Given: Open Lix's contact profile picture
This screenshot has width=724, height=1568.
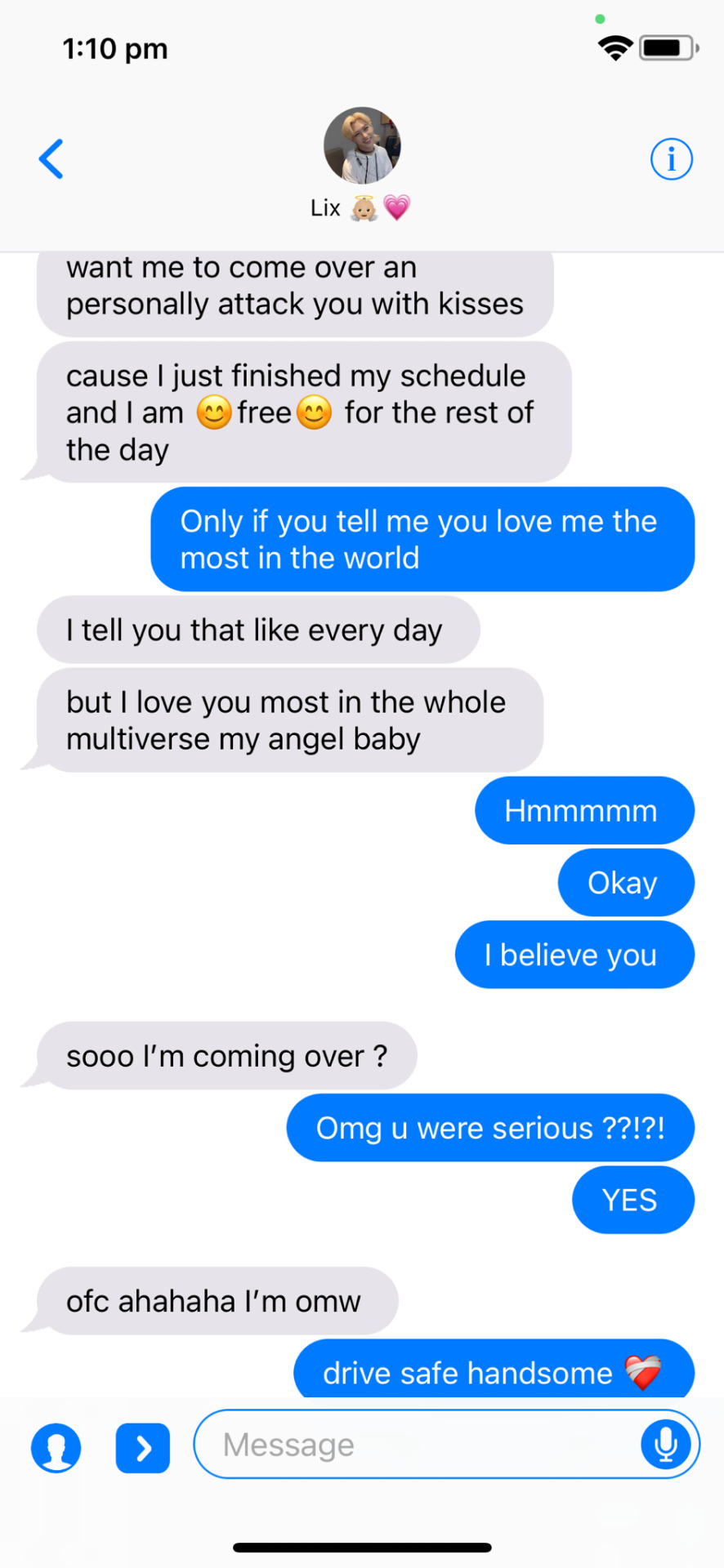Looking at the screenshot, I should 362,145.
